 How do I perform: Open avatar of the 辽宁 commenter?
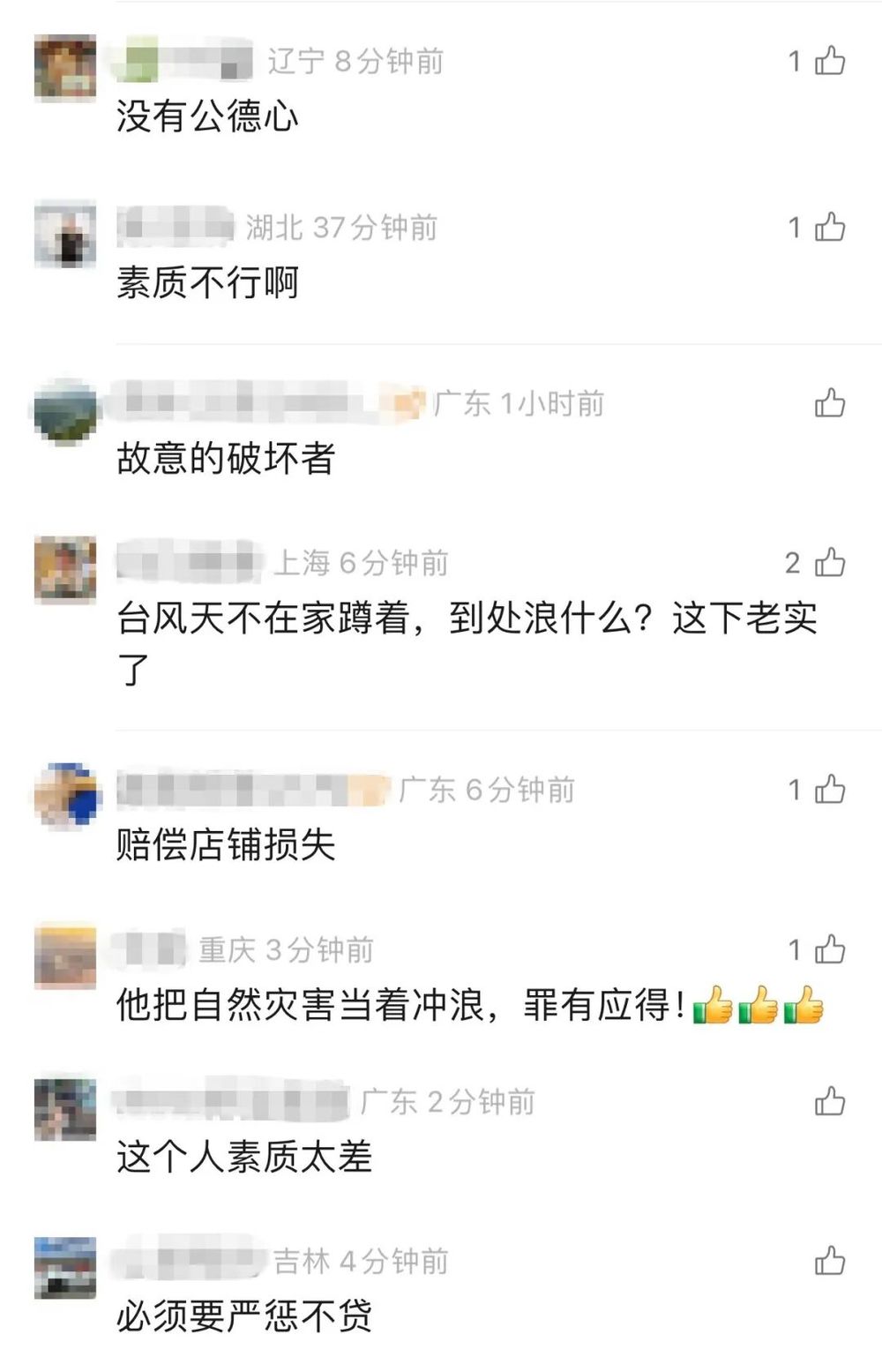click(x=65, y=68)
